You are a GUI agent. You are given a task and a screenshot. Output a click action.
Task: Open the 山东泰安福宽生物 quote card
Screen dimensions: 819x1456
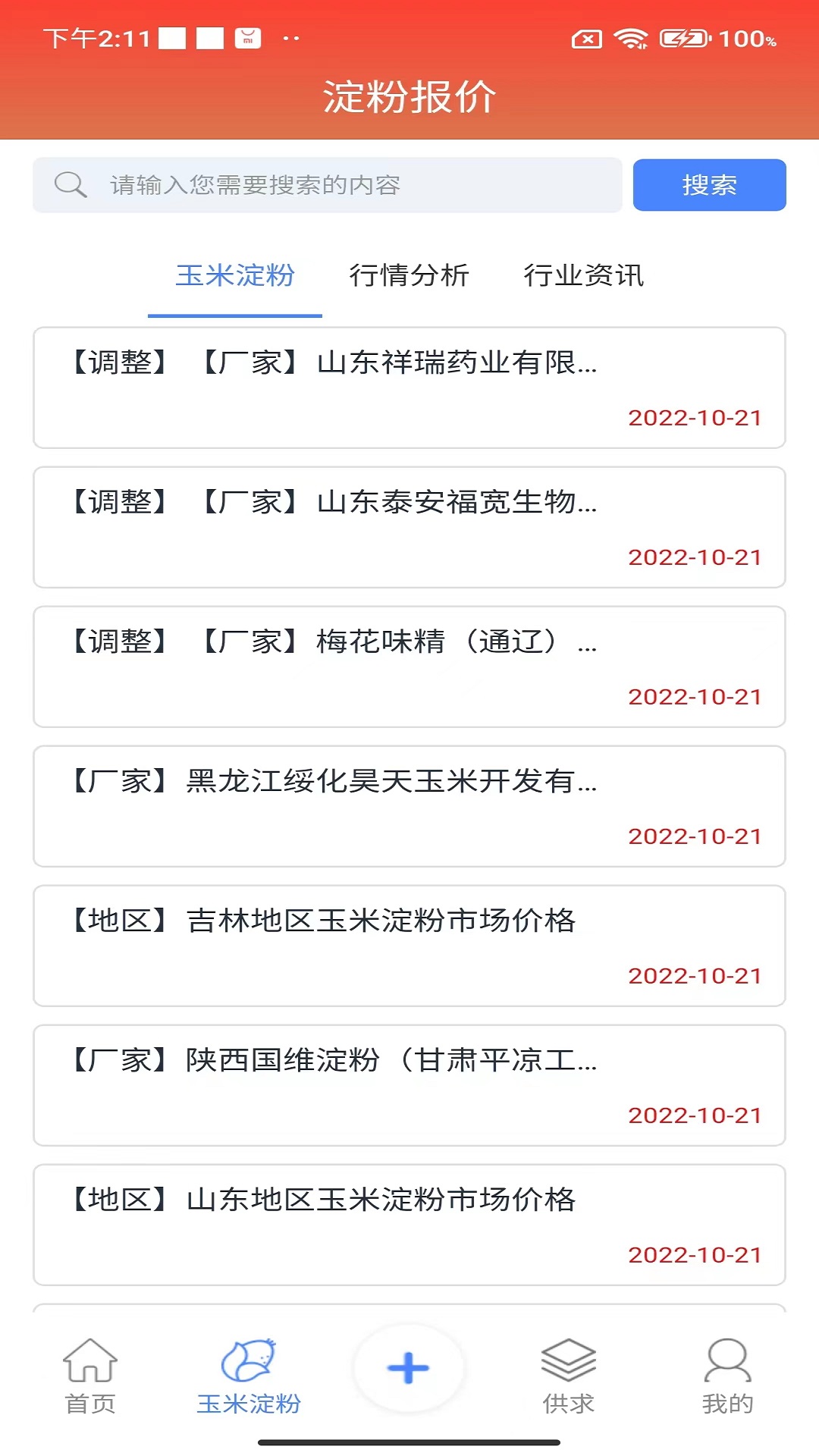[x=409, y=527]
